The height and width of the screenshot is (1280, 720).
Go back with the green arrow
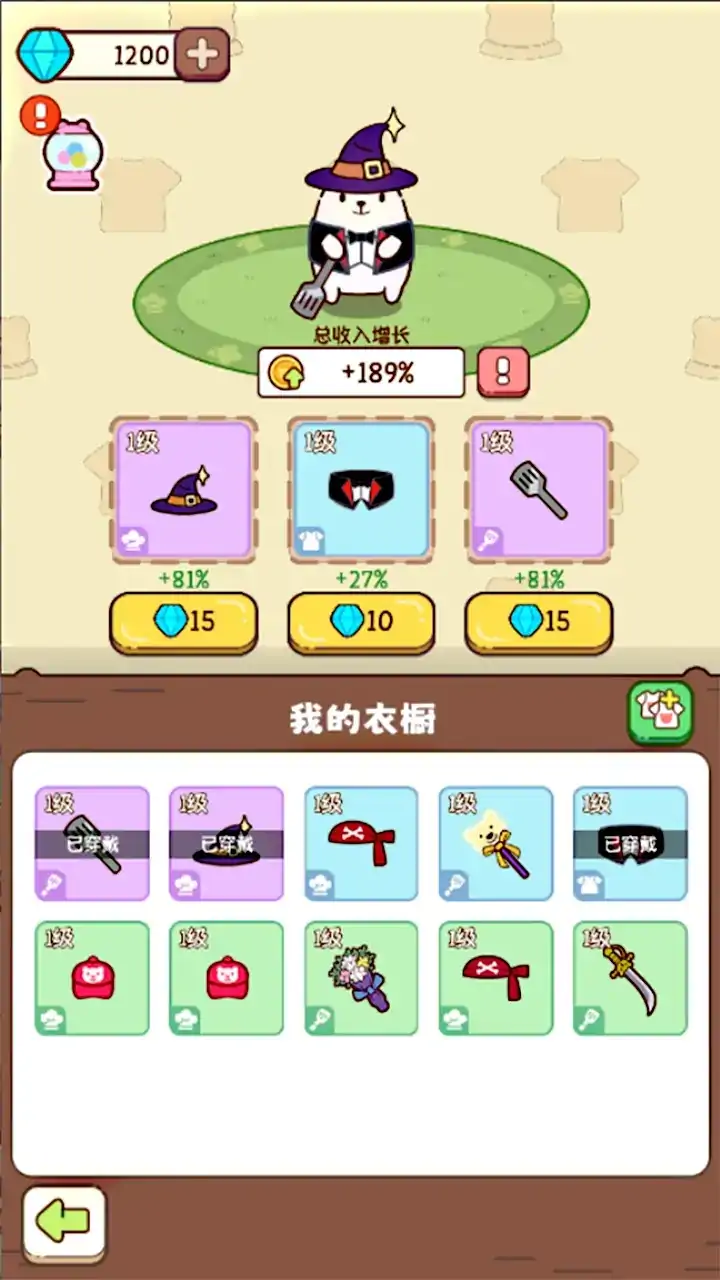coord(63,1222)
